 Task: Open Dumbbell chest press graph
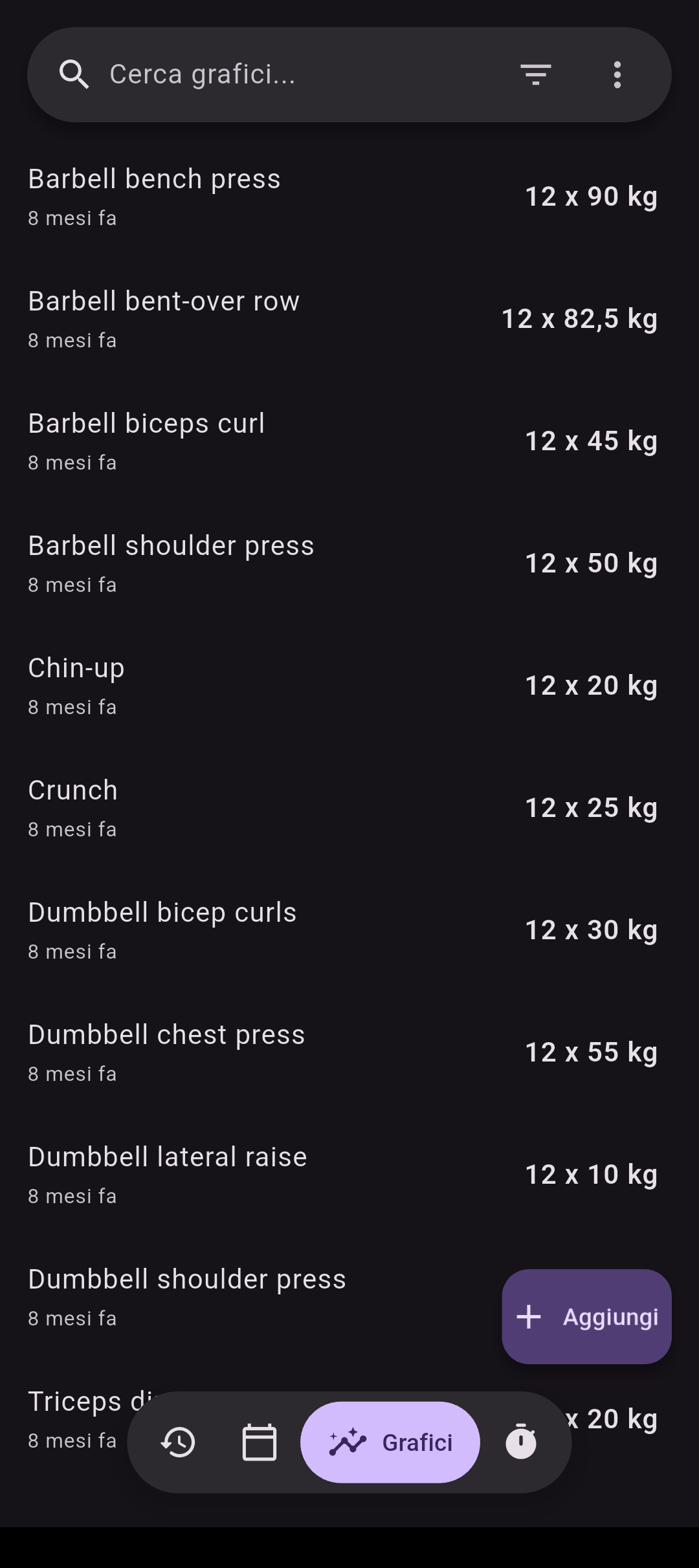pyautogui.click(x=349, y=1052)
